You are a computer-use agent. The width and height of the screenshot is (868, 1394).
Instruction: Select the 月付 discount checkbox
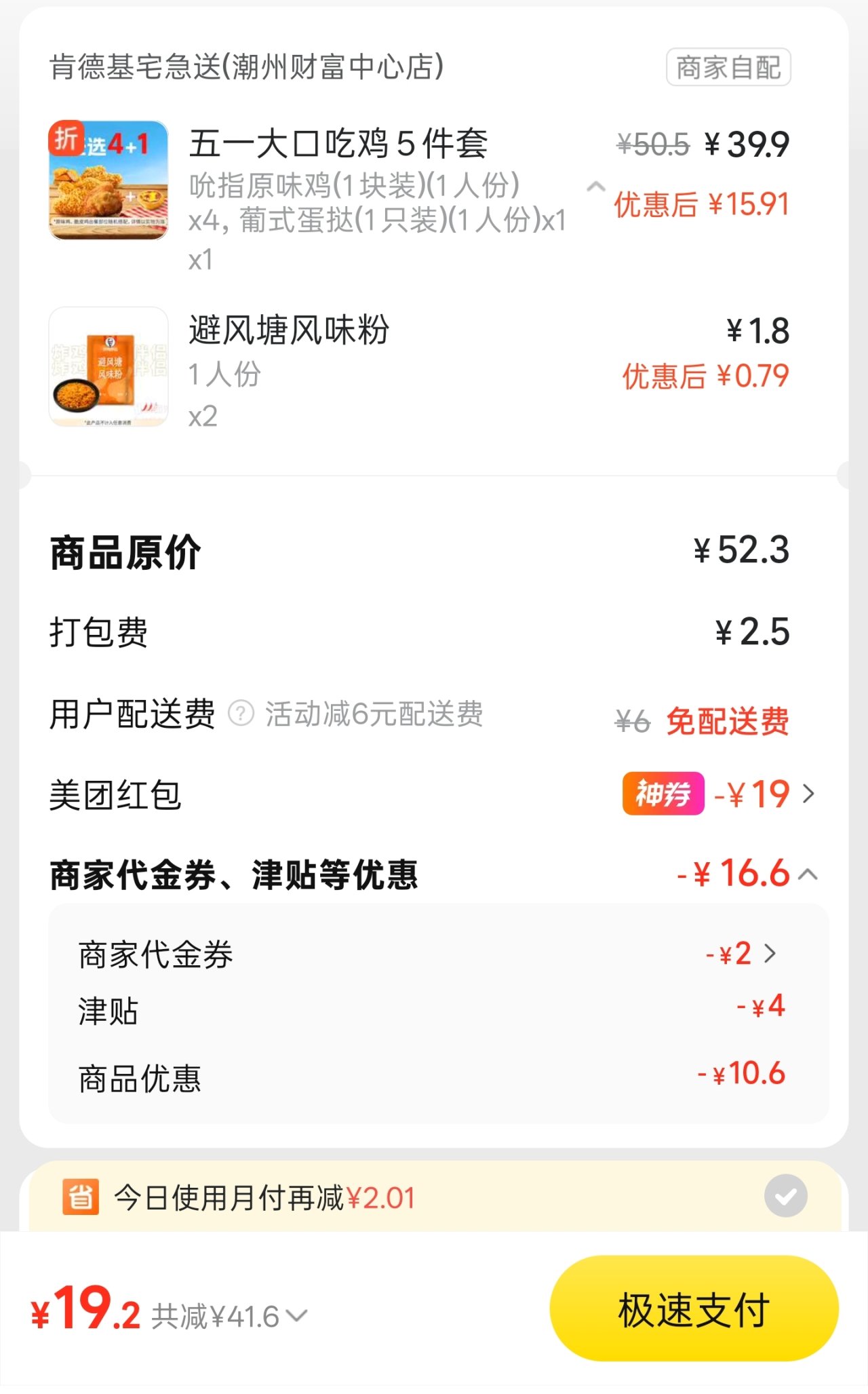(785, 1196)
